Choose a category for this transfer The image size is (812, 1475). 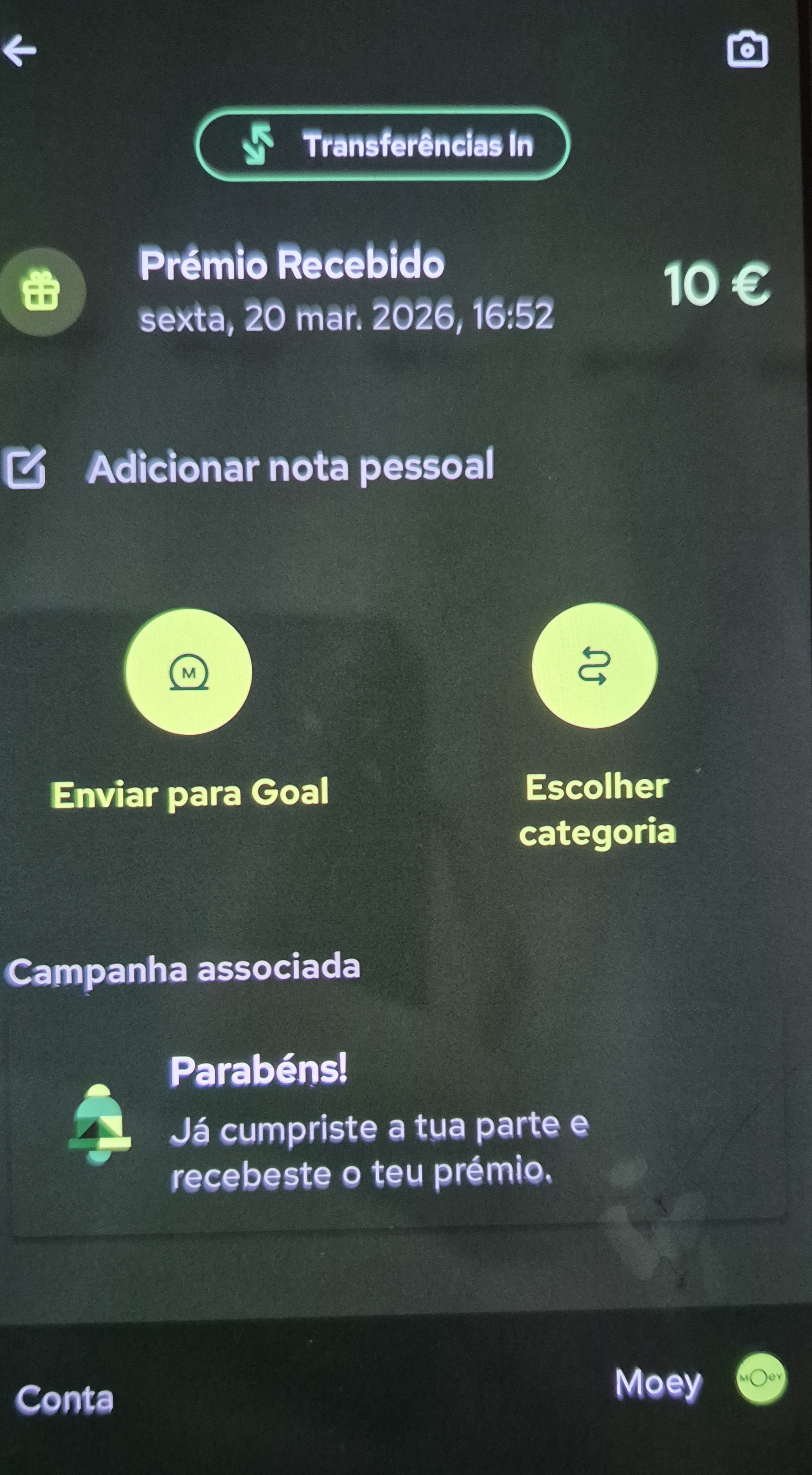594,666
